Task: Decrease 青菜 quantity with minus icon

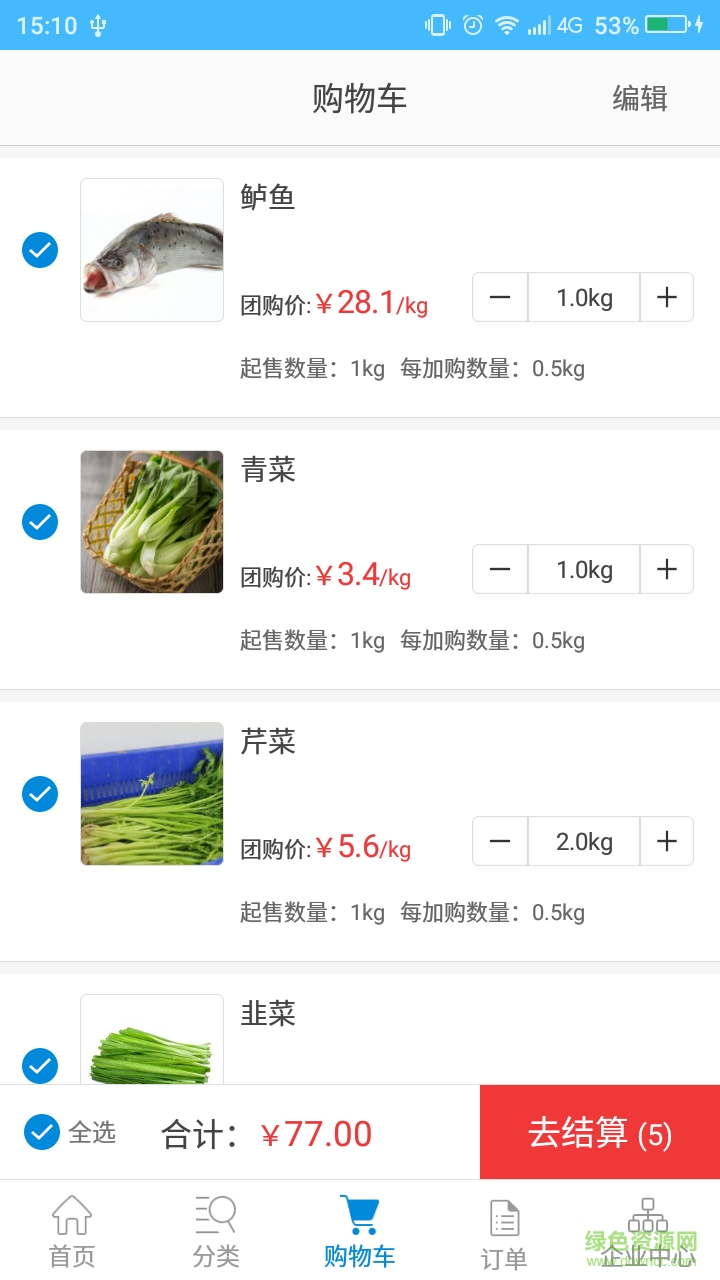Action: pyautogui.click(x=499, y=569)
